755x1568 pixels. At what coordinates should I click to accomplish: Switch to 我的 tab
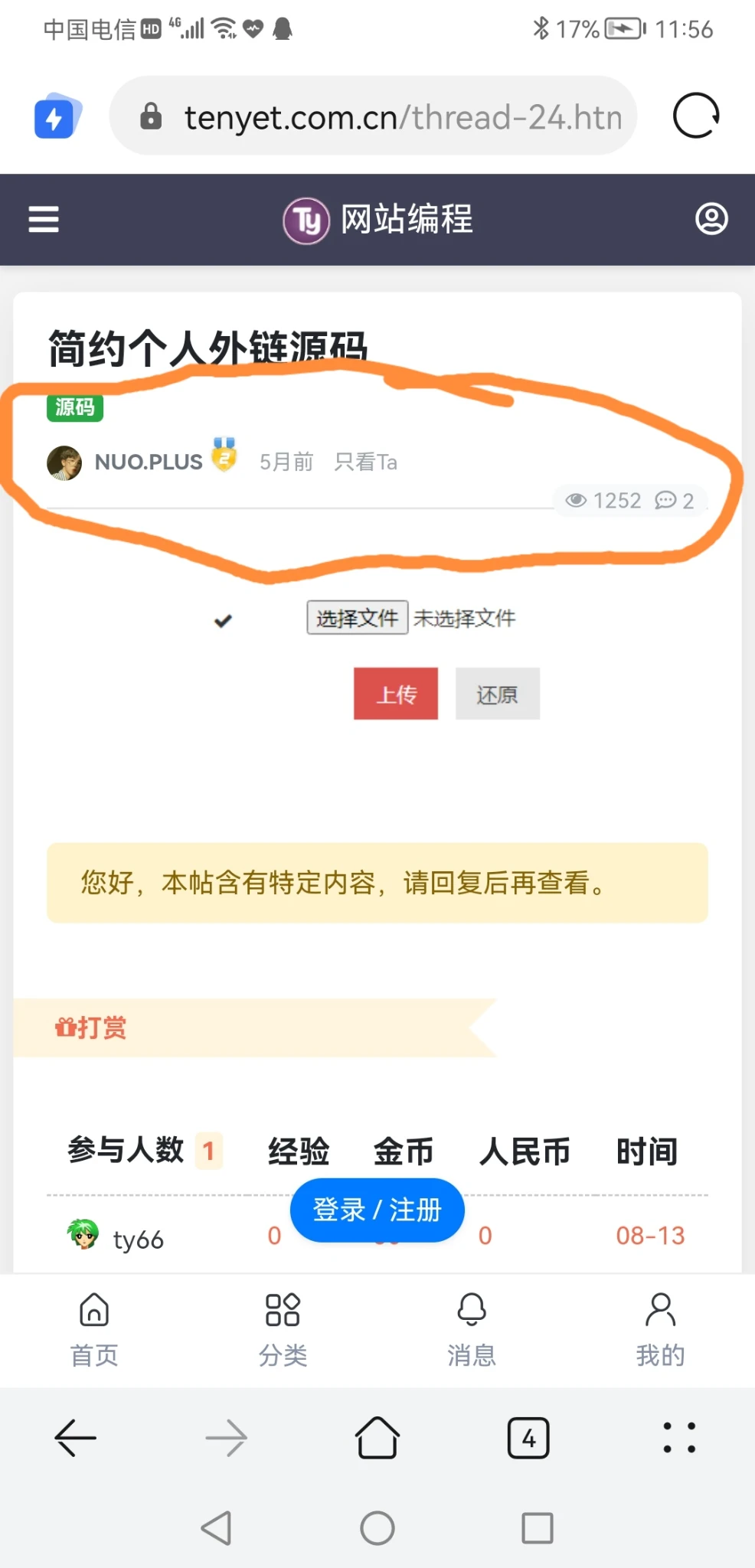tap(660, 1329)
